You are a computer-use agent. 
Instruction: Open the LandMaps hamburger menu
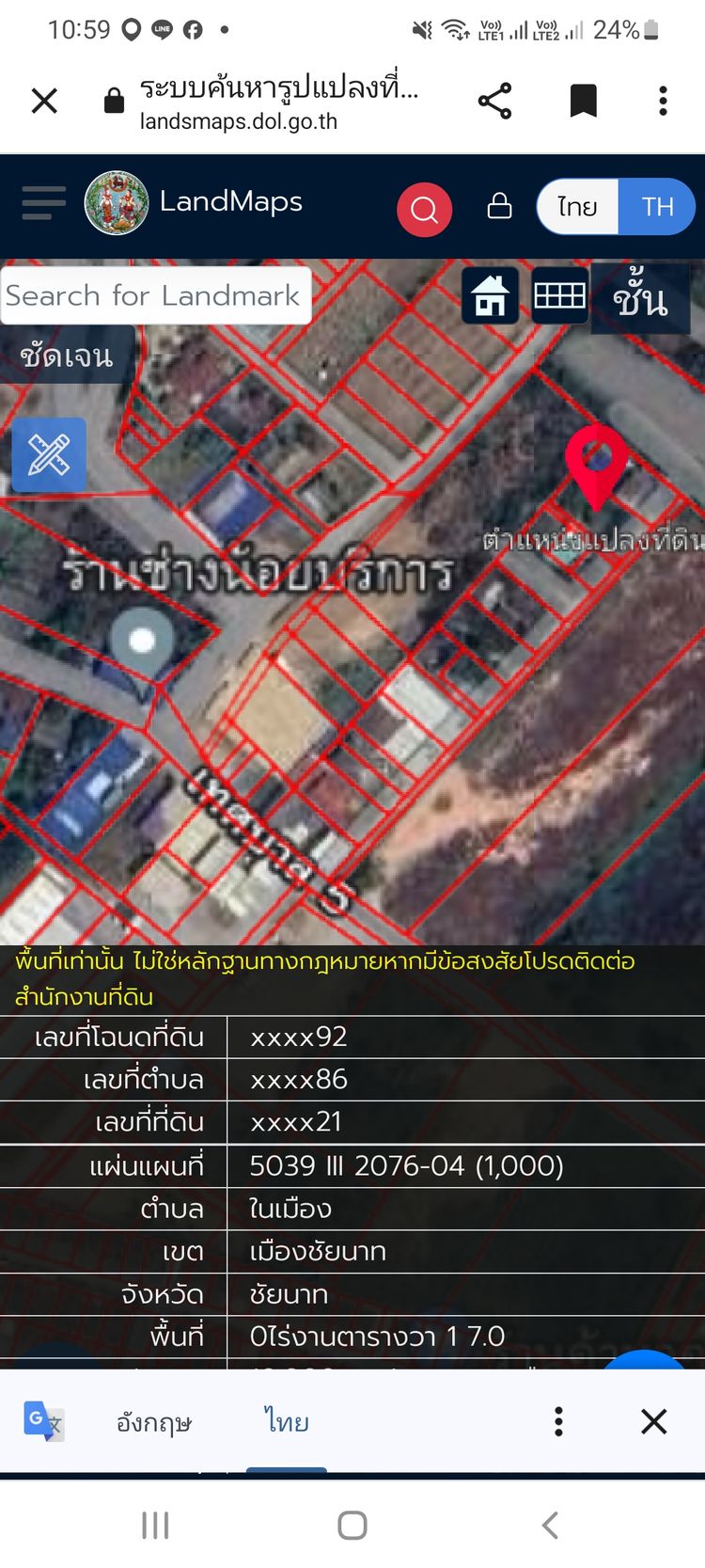tap(43, 202)
